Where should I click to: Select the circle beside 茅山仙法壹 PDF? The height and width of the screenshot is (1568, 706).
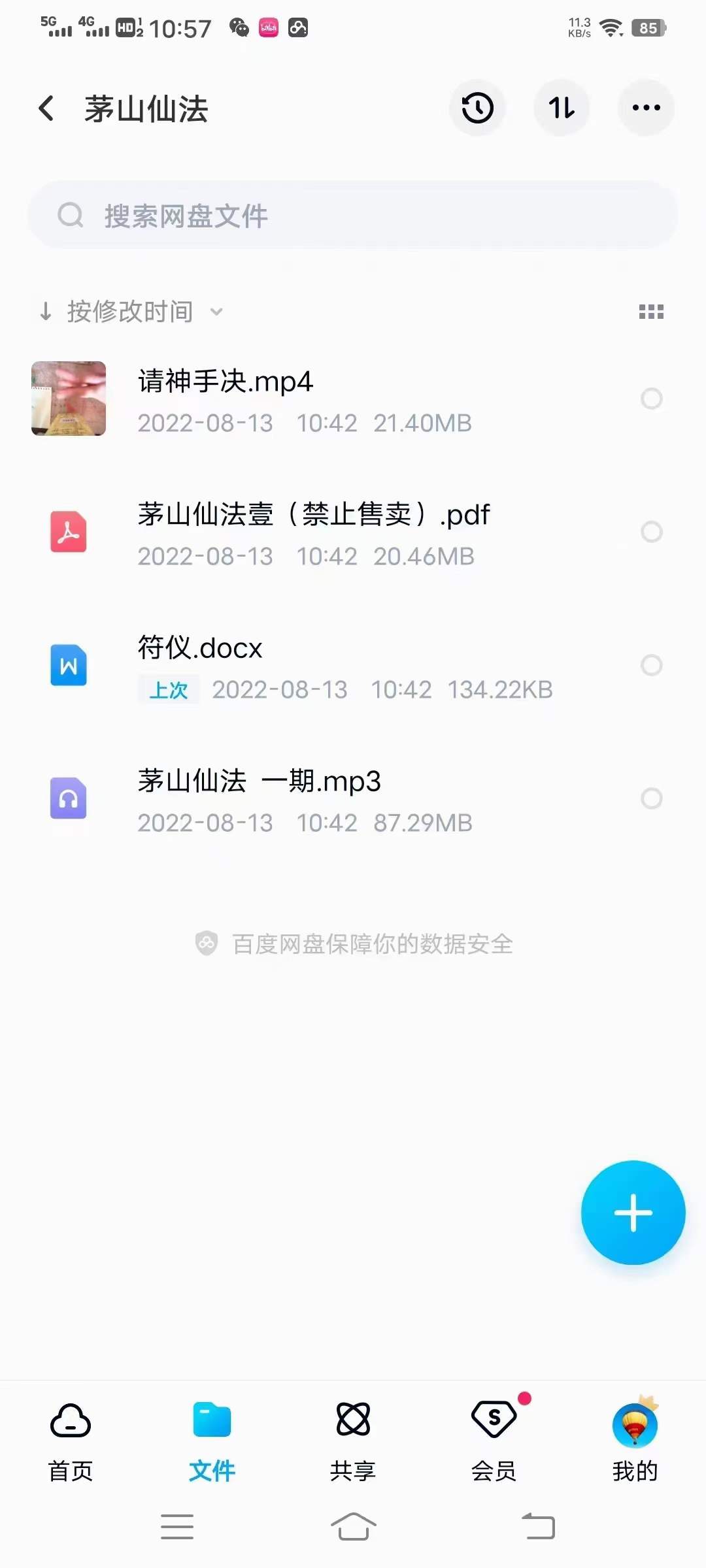pos(652,532)
